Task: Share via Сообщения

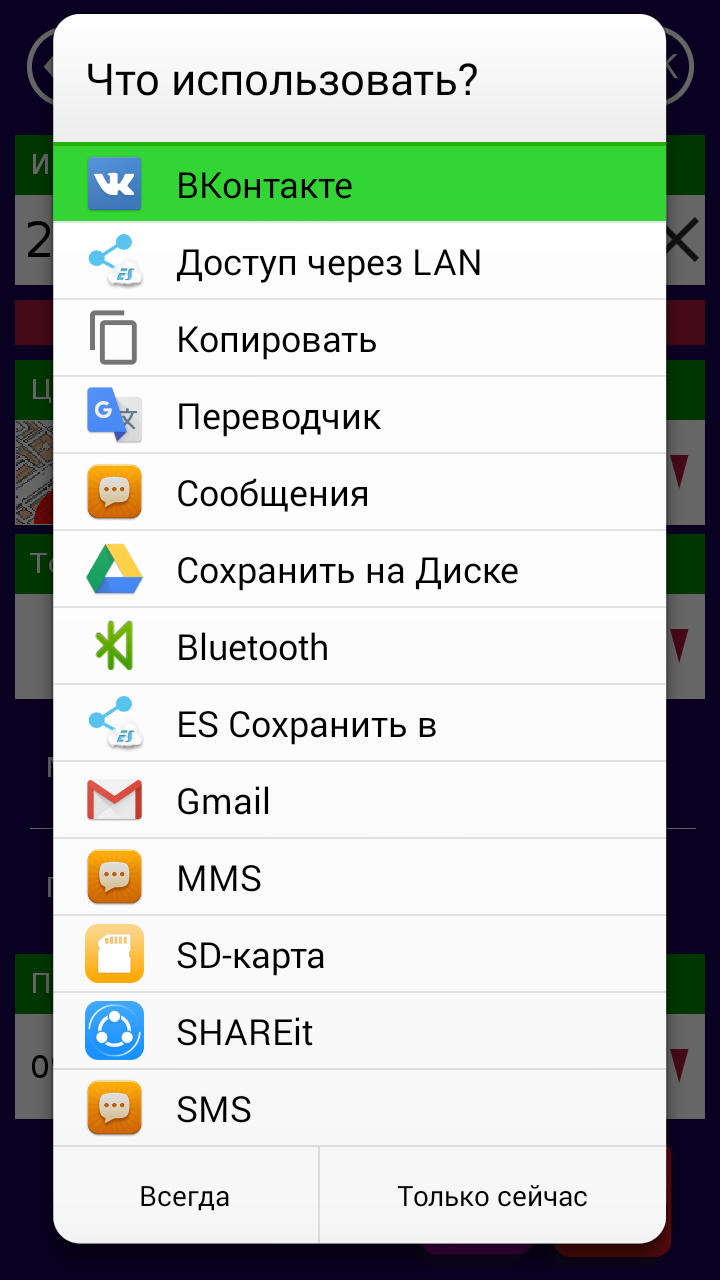Action: (x=359, y=492)
